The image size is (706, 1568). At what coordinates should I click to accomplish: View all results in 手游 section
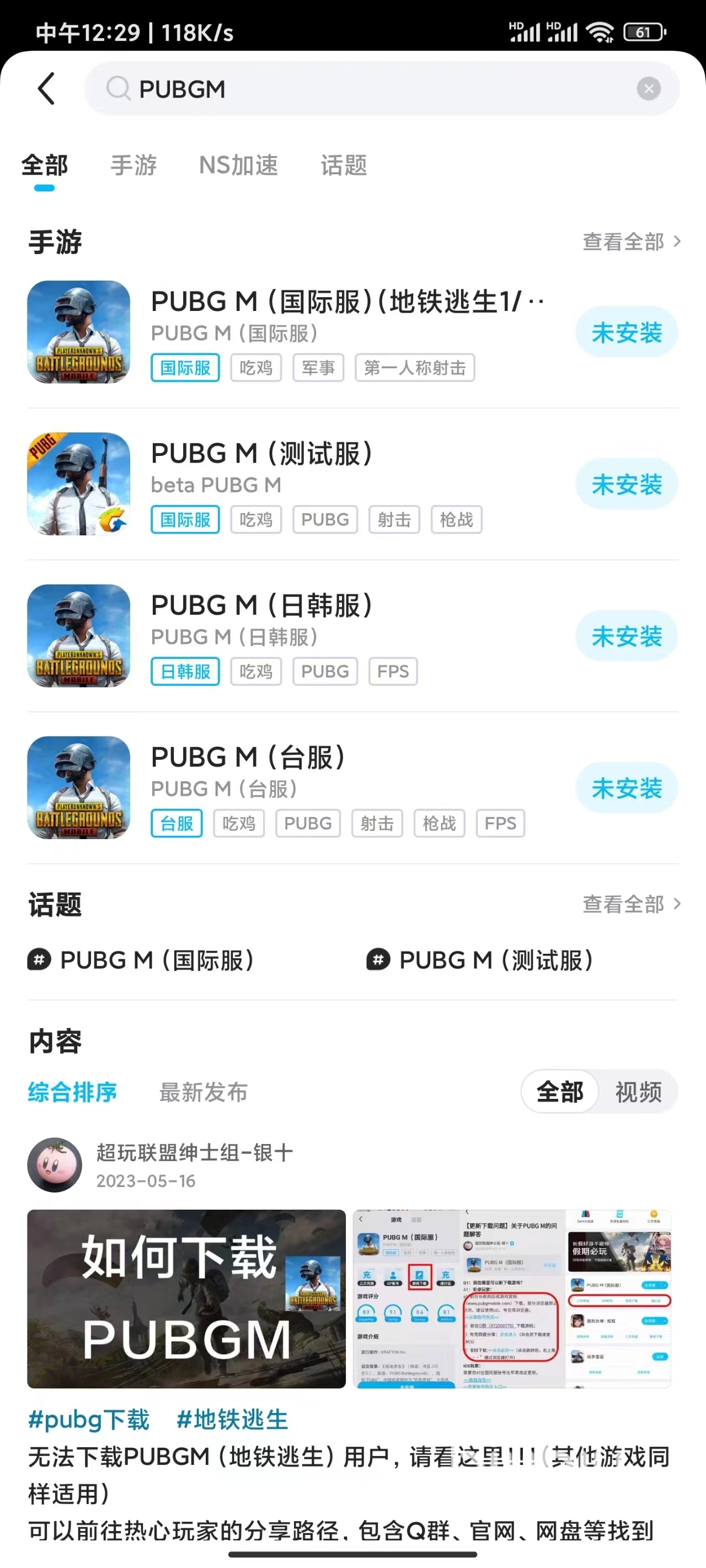coord(631,241)
